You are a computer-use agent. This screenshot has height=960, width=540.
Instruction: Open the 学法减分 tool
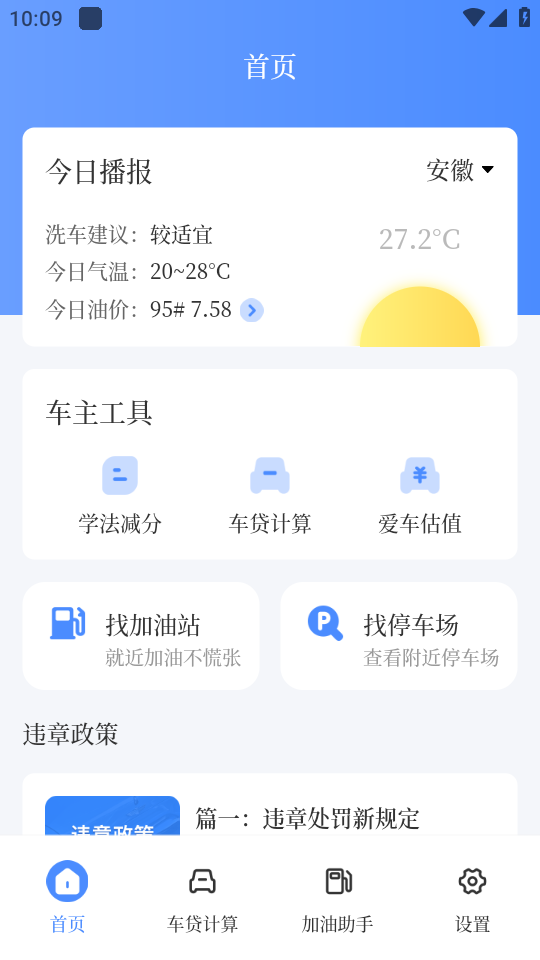[x=120, y=496]
